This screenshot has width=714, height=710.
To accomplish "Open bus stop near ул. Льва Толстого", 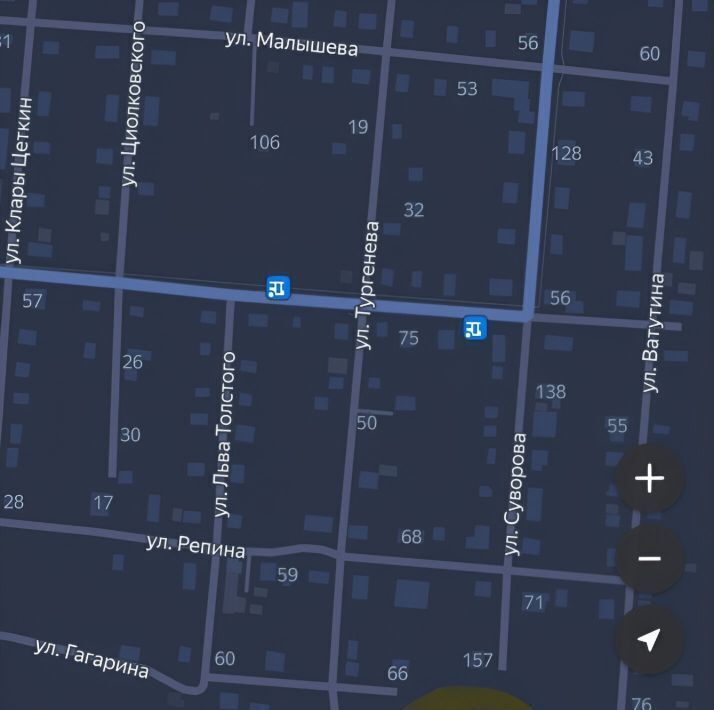I will pos(278,288).
